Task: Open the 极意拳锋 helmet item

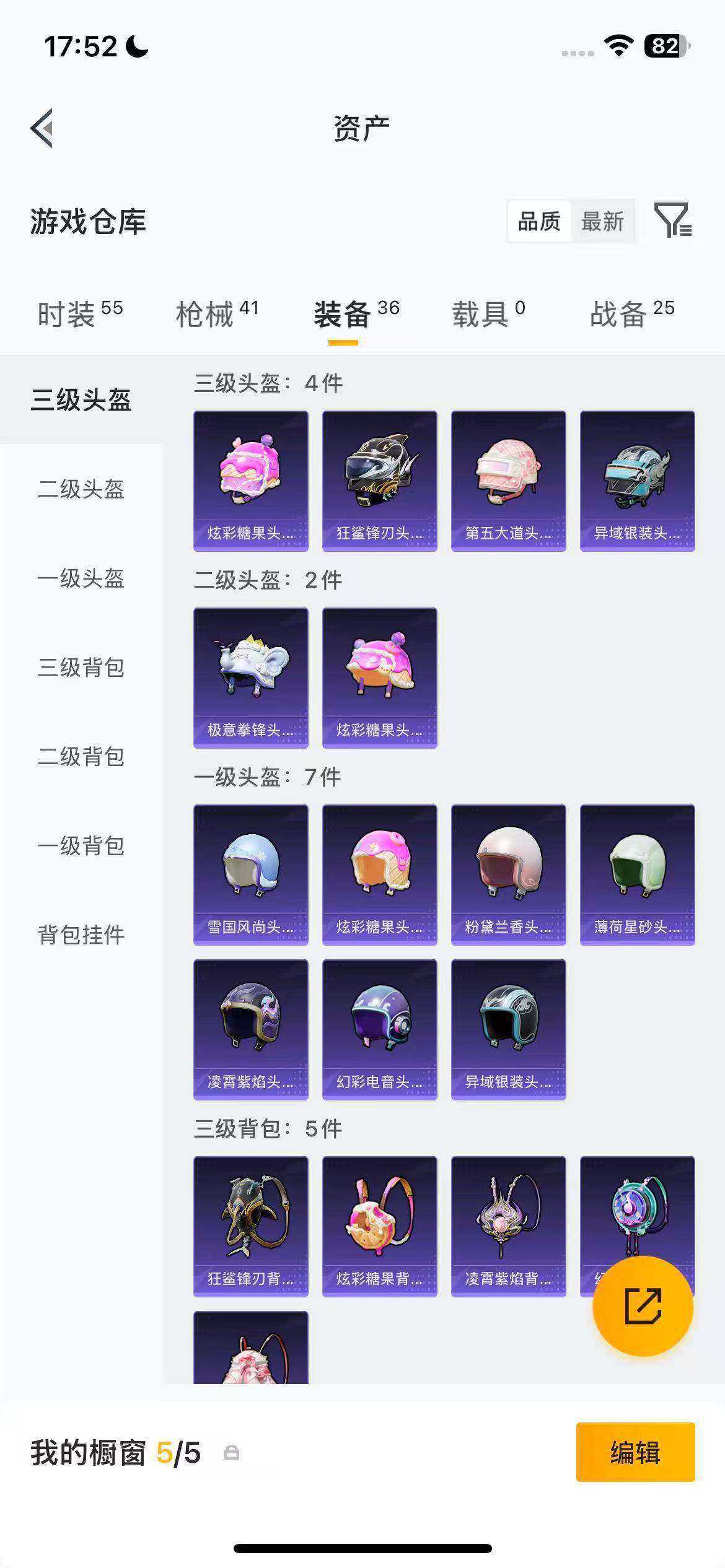Action: tap(250, 677)
